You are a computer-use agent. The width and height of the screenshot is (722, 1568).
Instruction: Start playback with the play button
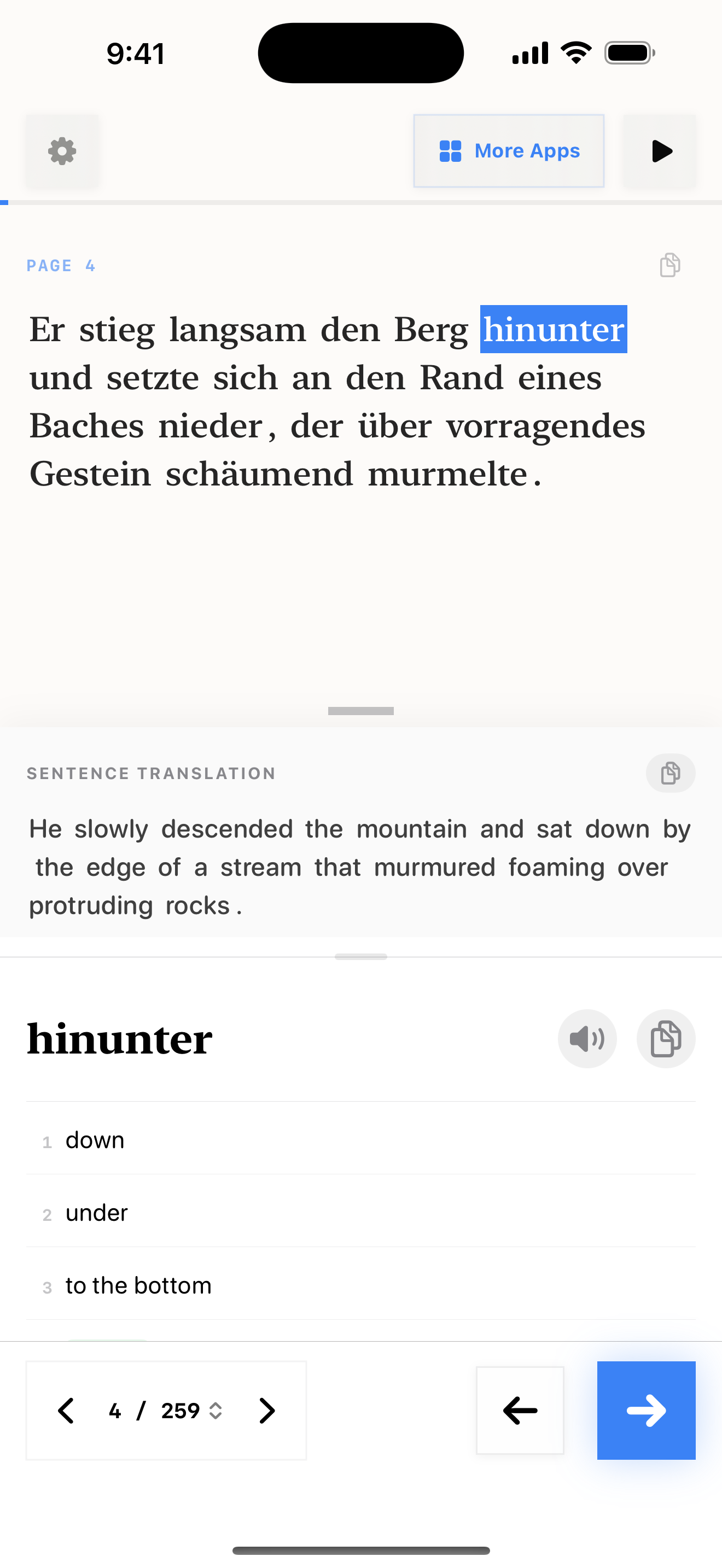(x=660, y=151)
